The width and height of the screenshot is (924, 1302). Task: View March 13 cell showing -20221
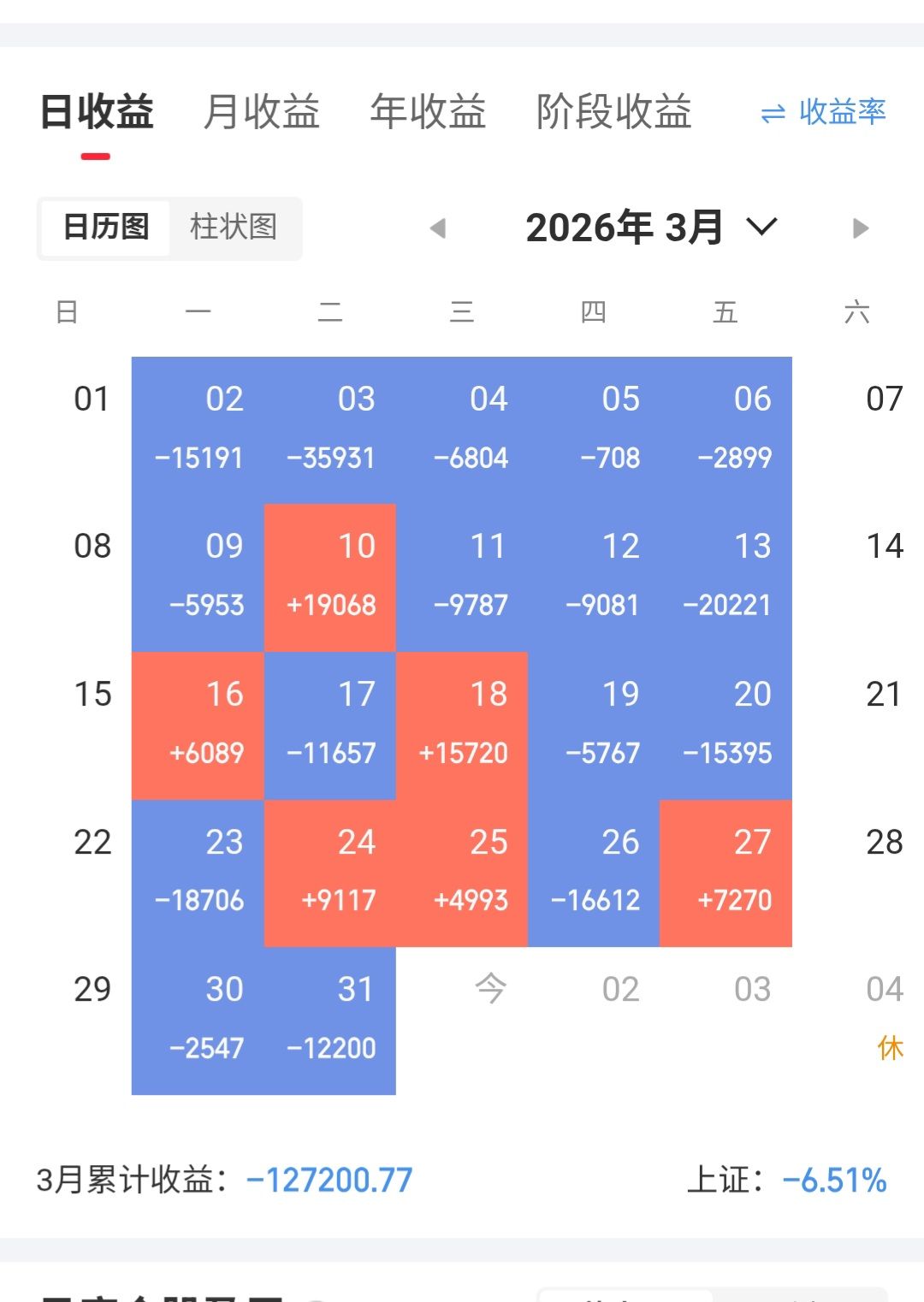point(726,577)
